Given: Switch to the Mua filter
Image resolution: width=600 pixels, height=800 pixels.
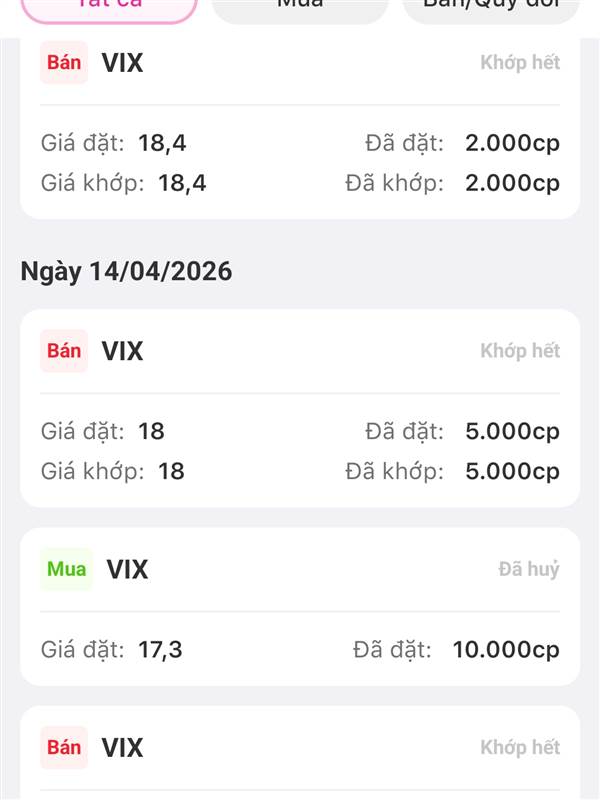Looking at the screenshot, I should [300, 8].
